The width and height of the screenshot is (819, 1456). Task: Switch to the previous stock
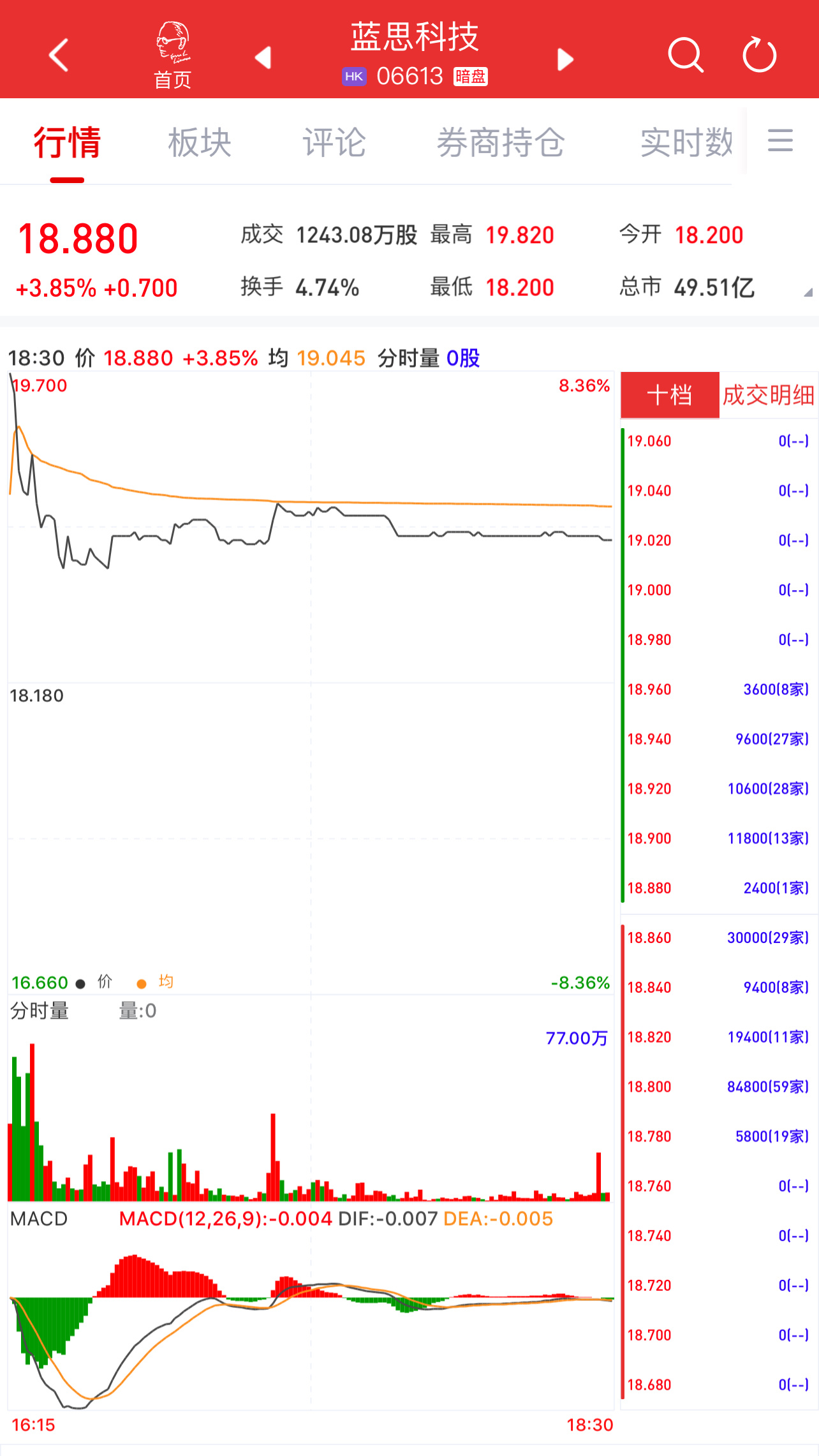coord(263,57)
